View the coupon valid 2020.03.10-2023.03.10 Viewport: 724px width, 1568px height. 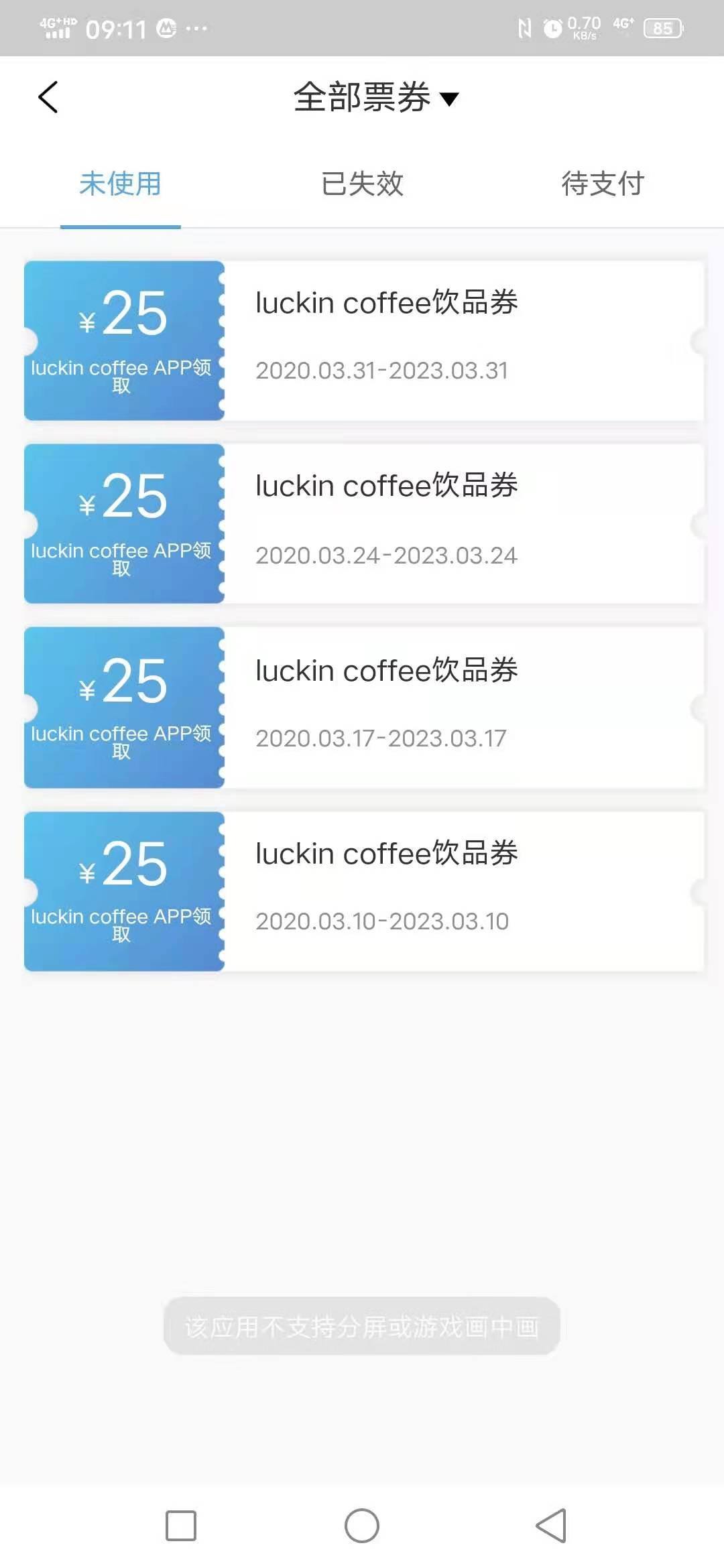[x=364, y=891]
